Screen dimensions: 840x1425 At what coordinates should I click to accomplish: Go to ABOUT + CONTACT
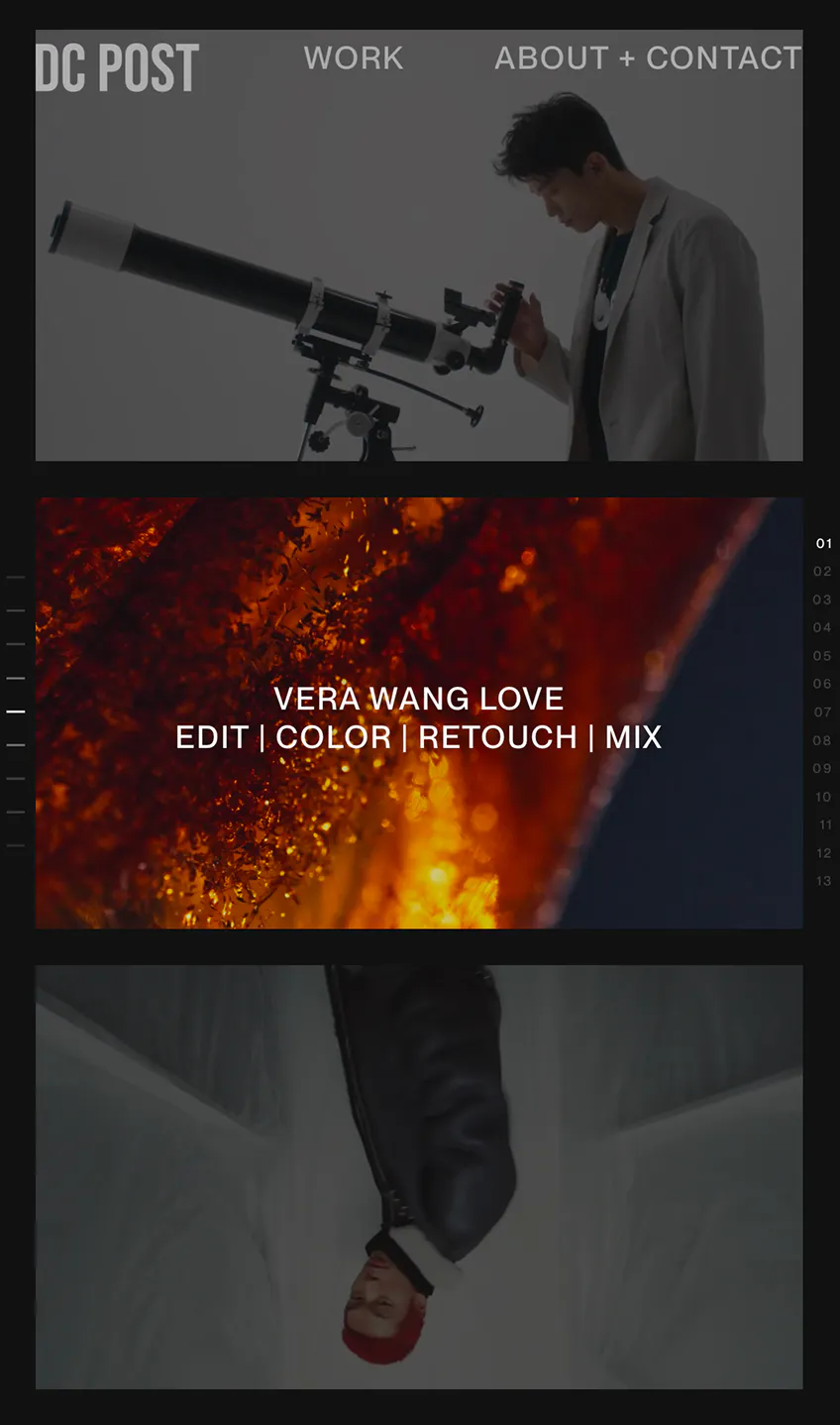(648, 58)
